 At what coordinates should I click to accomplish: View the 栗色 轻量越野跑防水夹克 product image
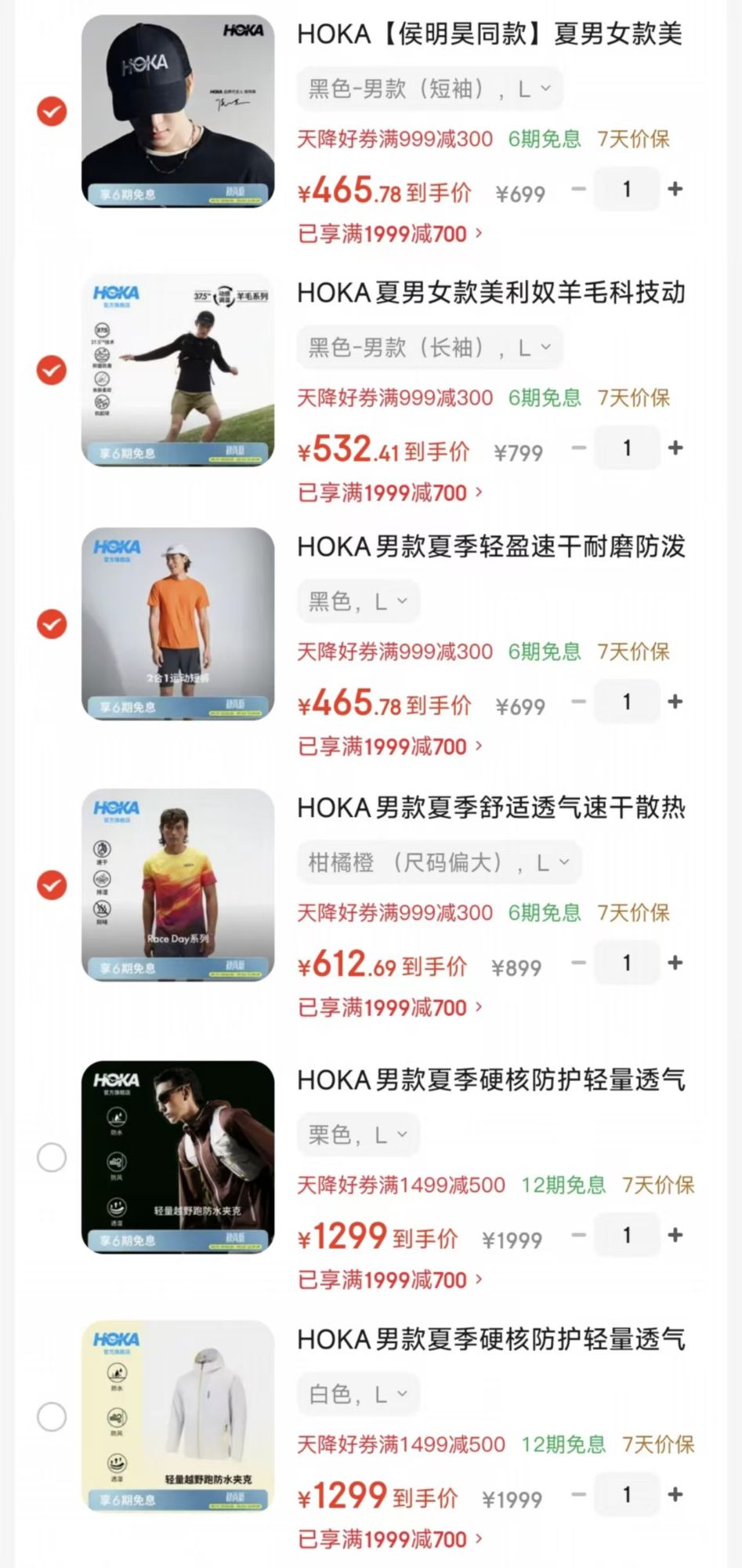178,1157
